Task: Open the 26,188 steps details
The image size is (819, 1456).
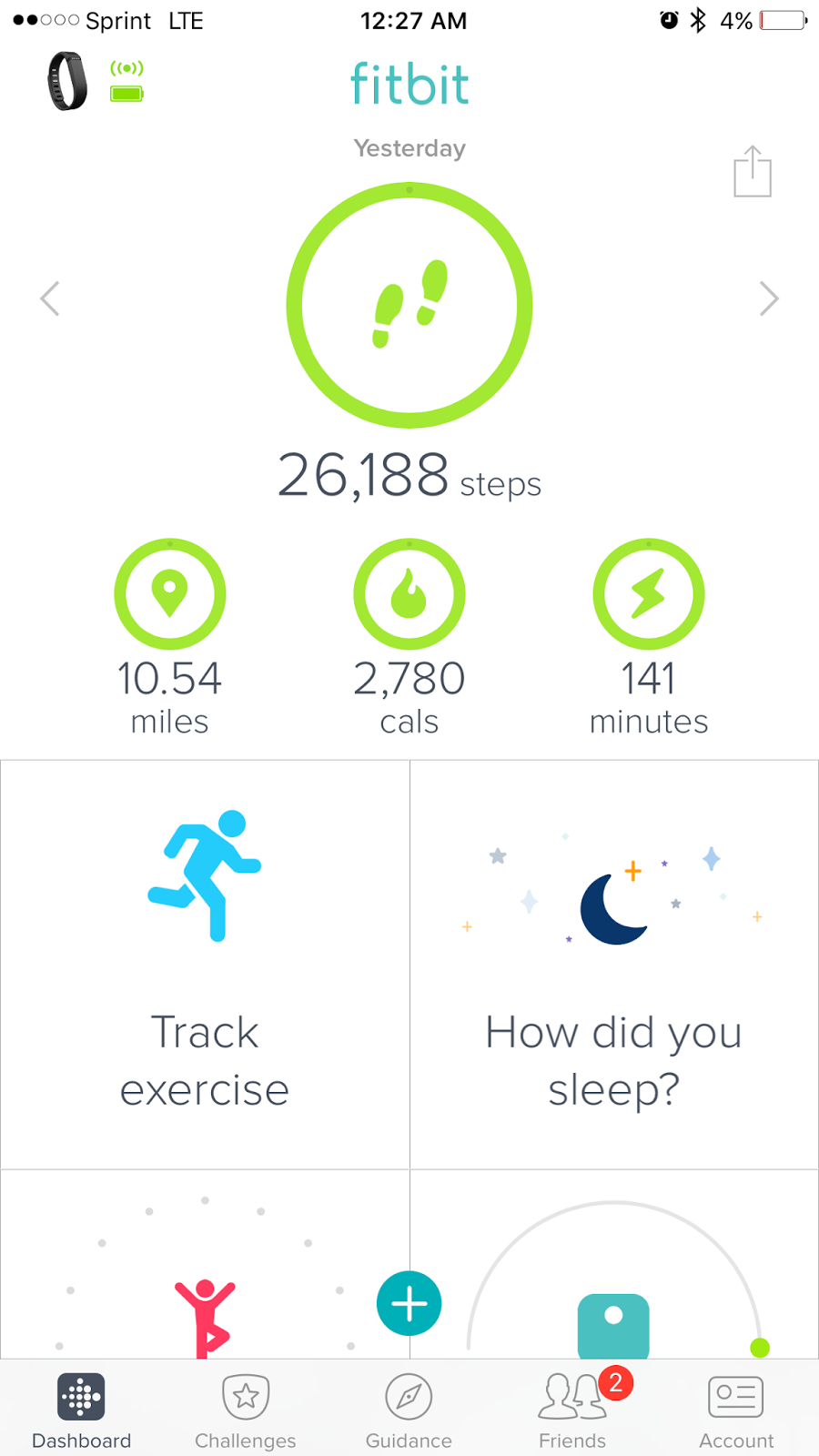Action: tap(409, 306)
